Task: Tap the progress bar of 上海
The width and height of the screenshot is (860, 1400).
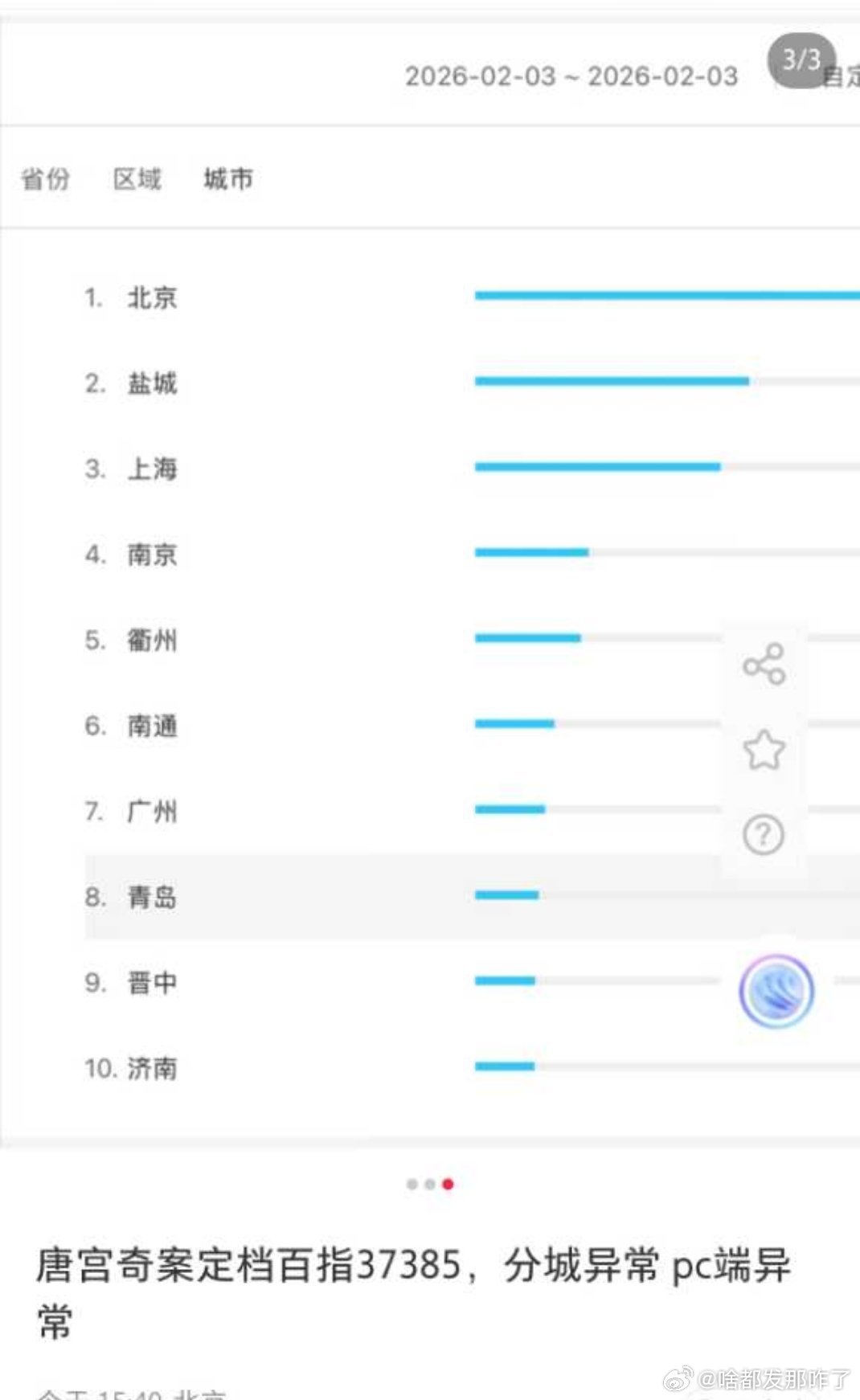Action: (599, 466)
